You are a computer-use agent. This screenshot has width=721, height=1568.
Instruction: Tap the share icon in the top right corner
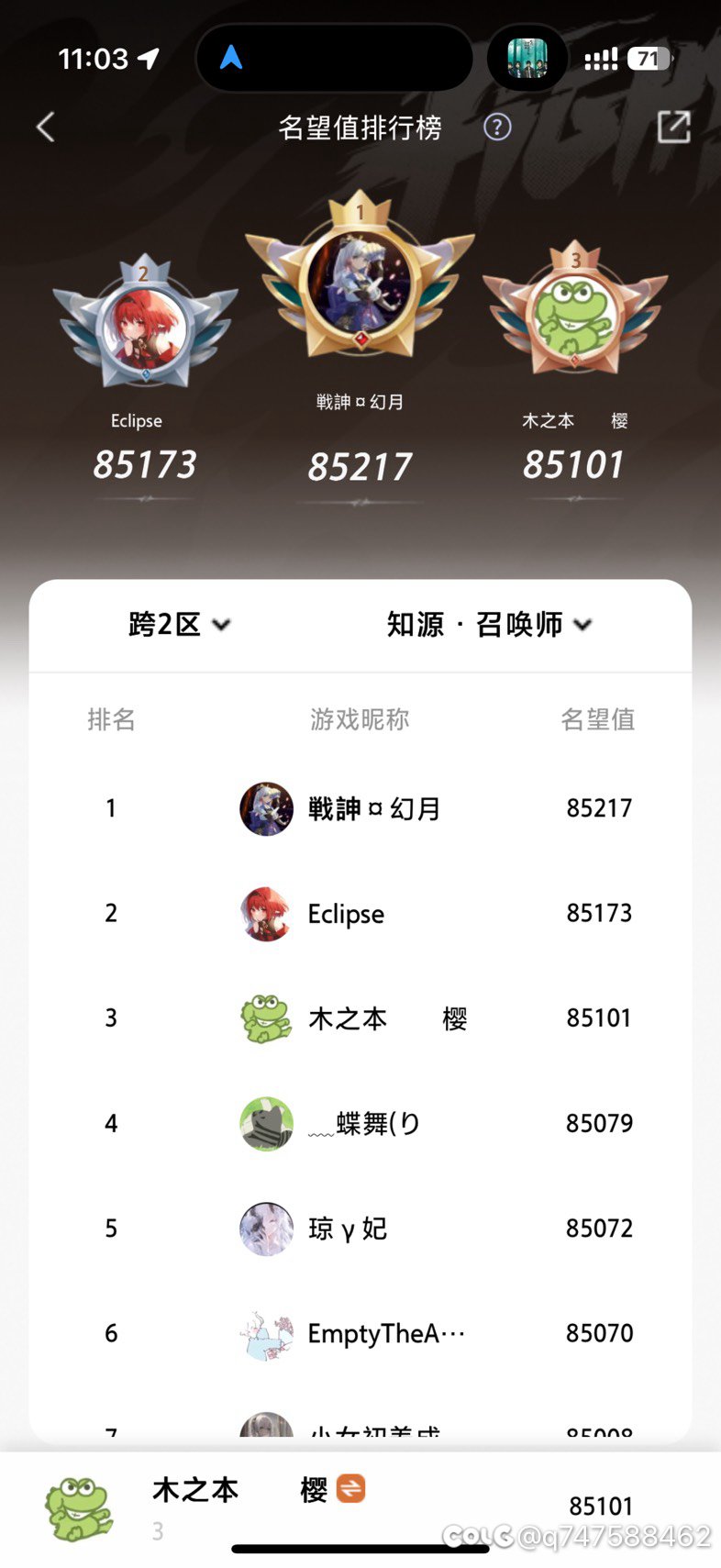point(674,128)
